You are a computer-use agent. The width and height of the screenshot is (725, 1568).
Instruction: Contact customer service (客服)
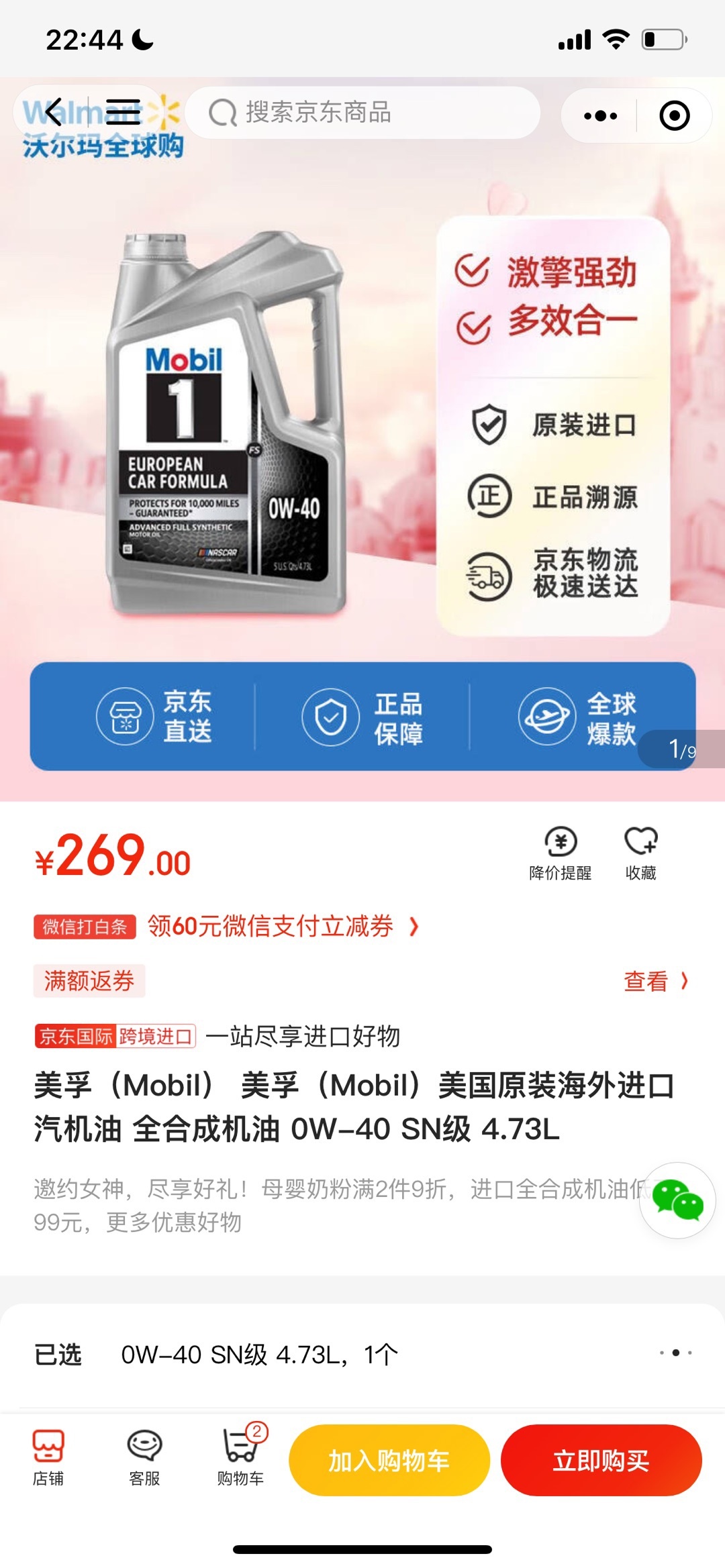[144, 1457]
